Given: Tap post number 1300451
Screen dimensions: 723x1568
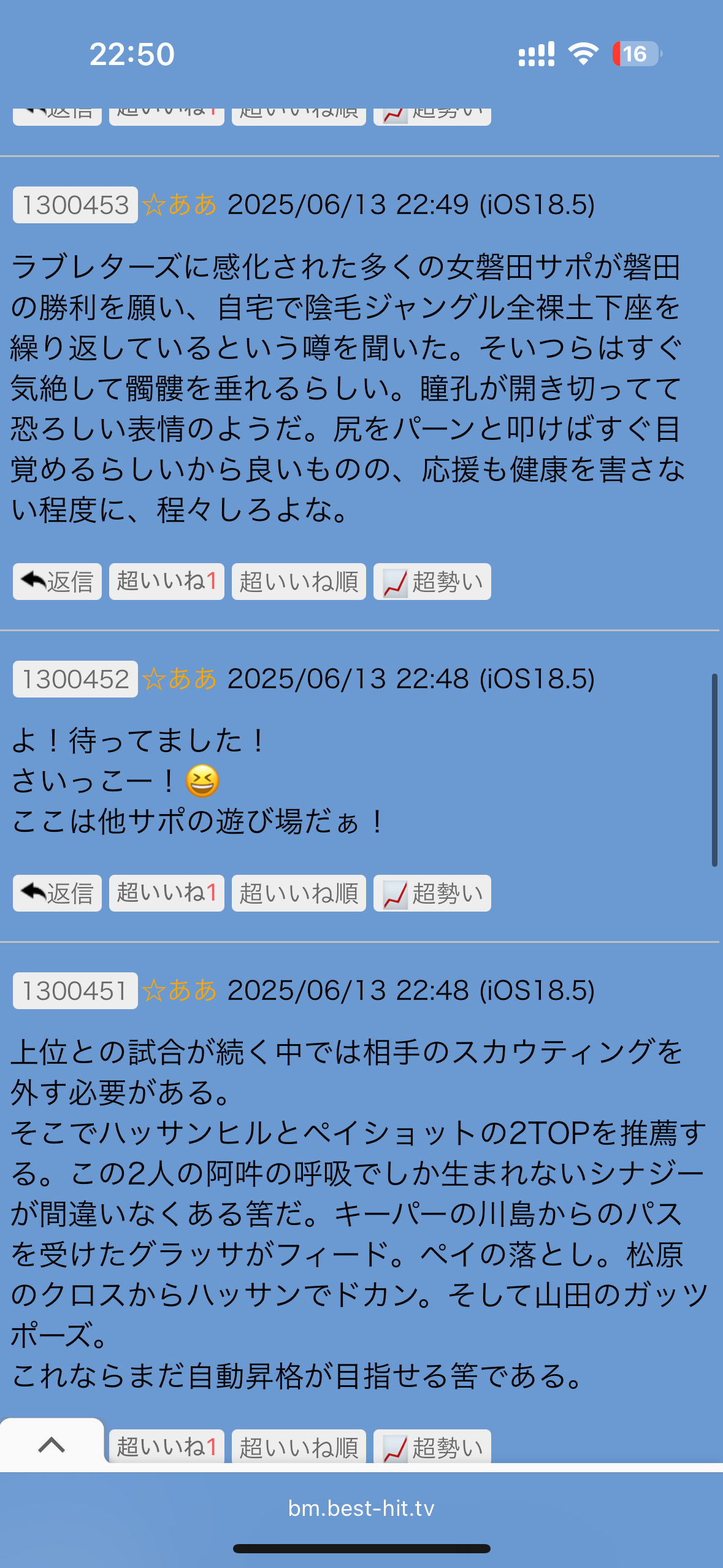Looking at the screenshot, I should coord(75,991).
